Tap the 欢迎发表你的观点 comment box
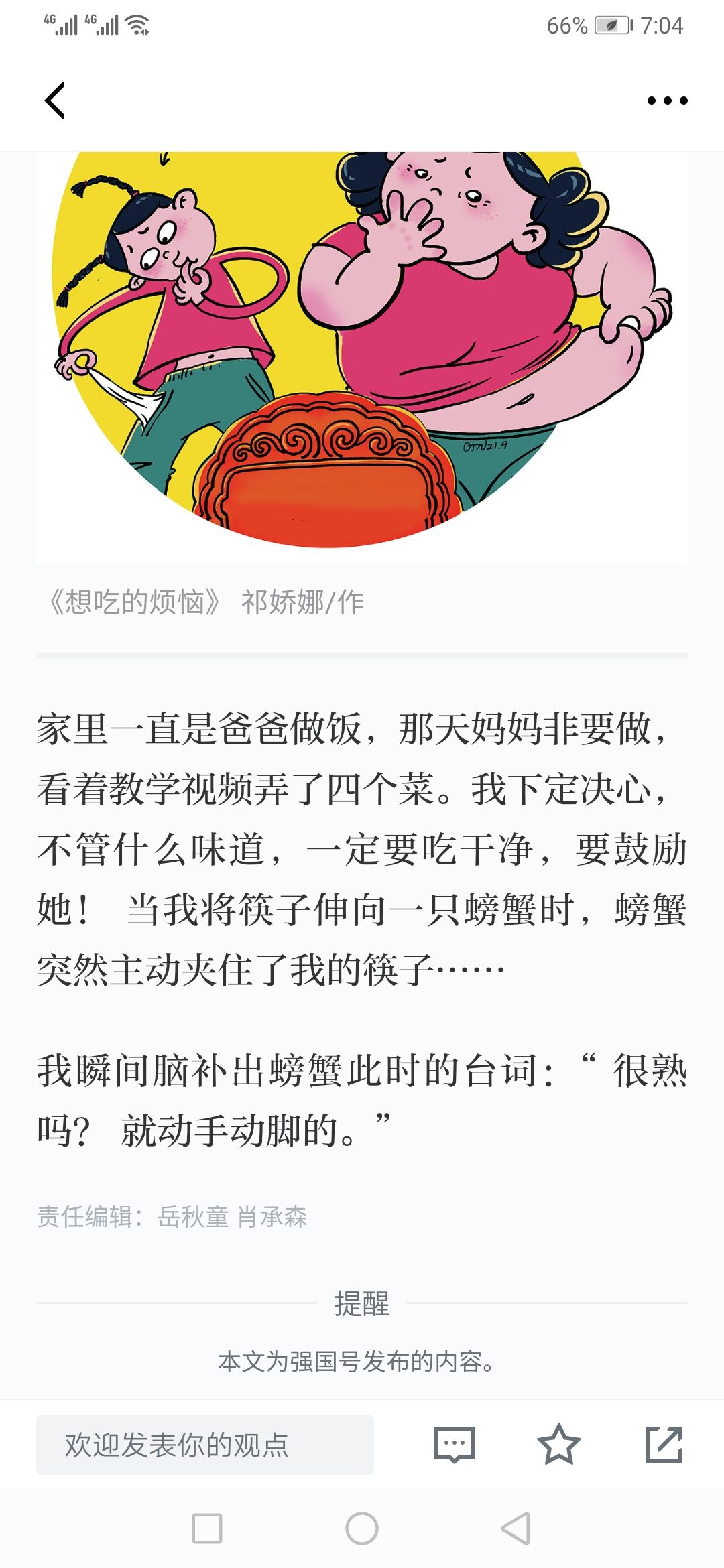 click(x=205, y=1445)
